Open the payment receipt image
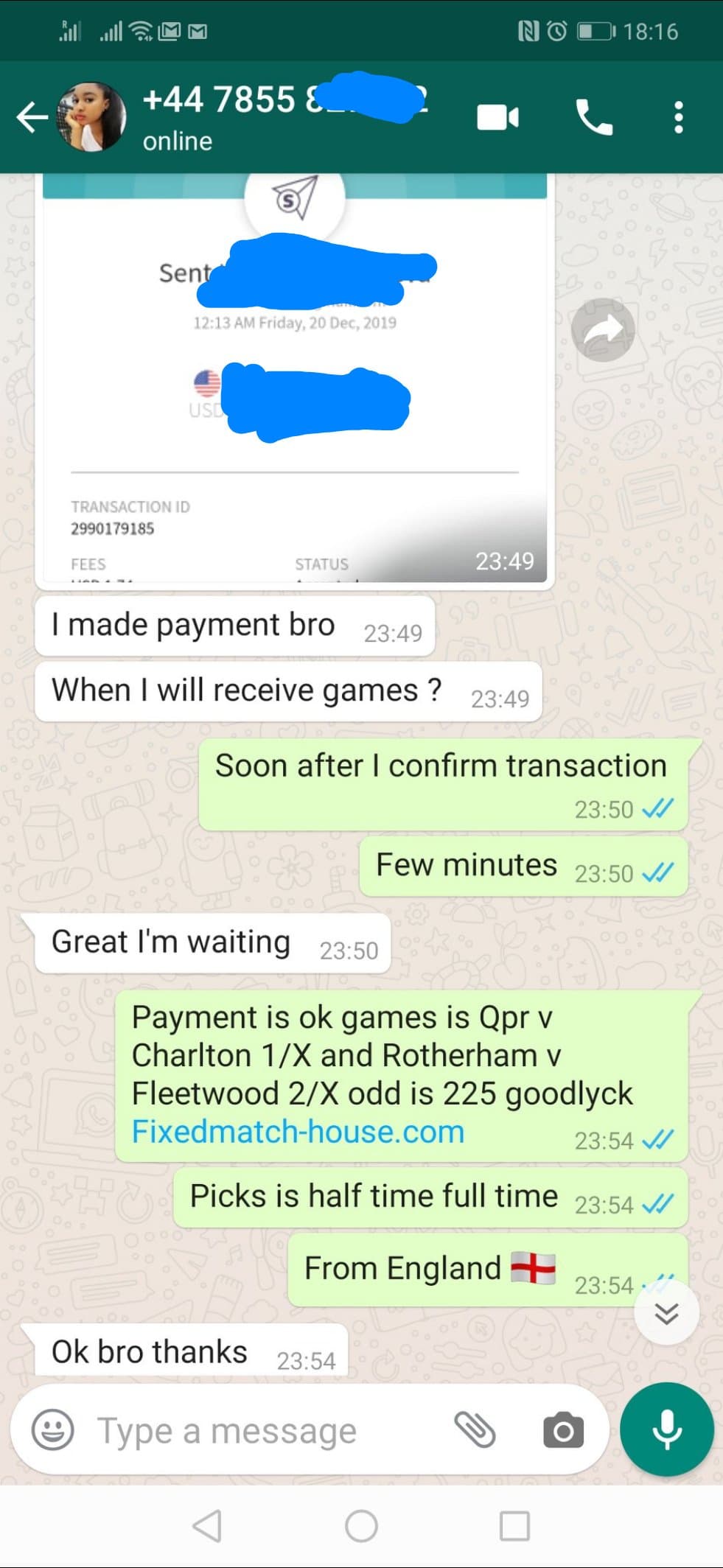Screen dimensions: 723x1568 pos(295,377)
